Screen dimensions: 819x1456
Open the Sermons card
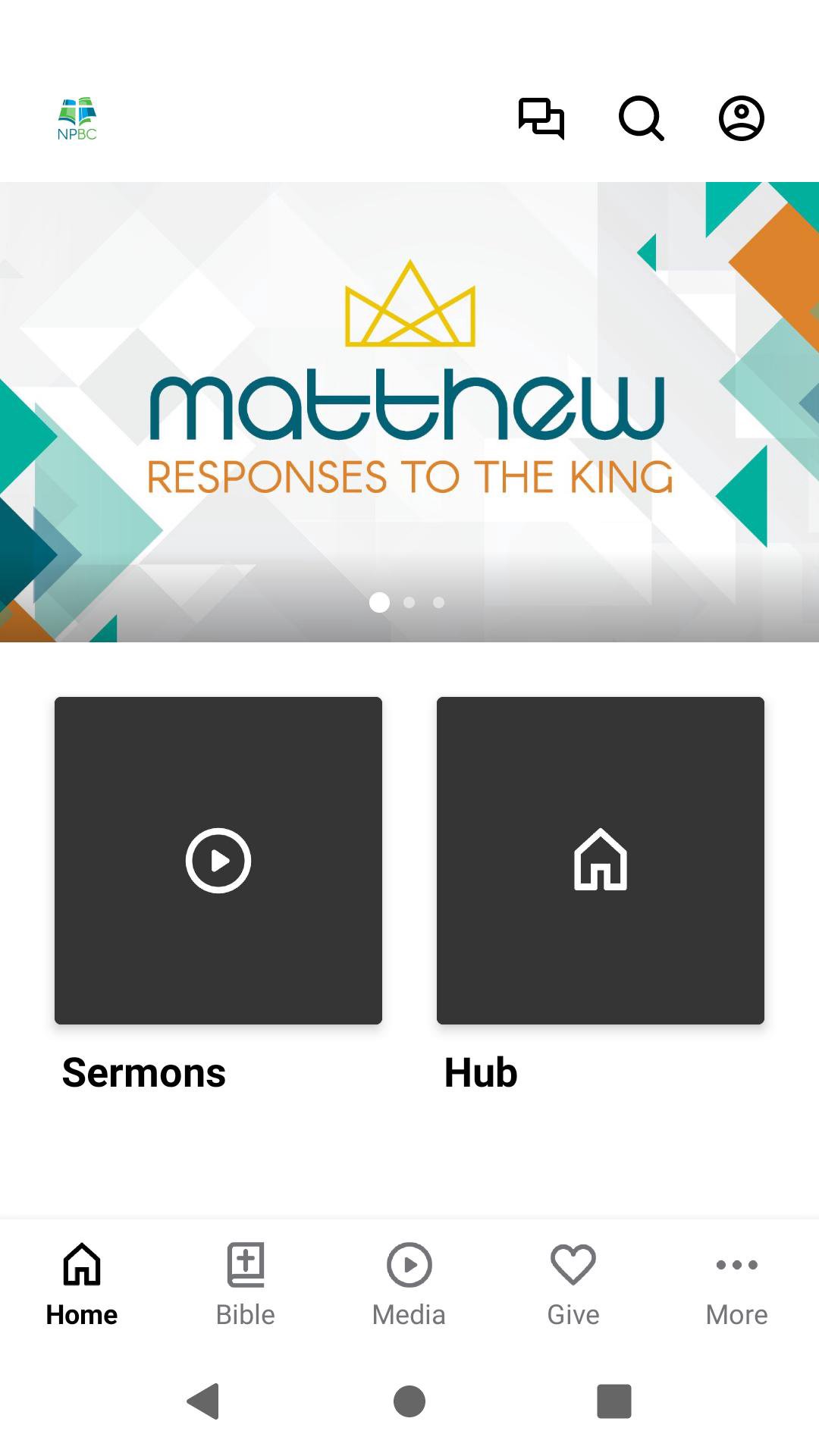point(218,860)
